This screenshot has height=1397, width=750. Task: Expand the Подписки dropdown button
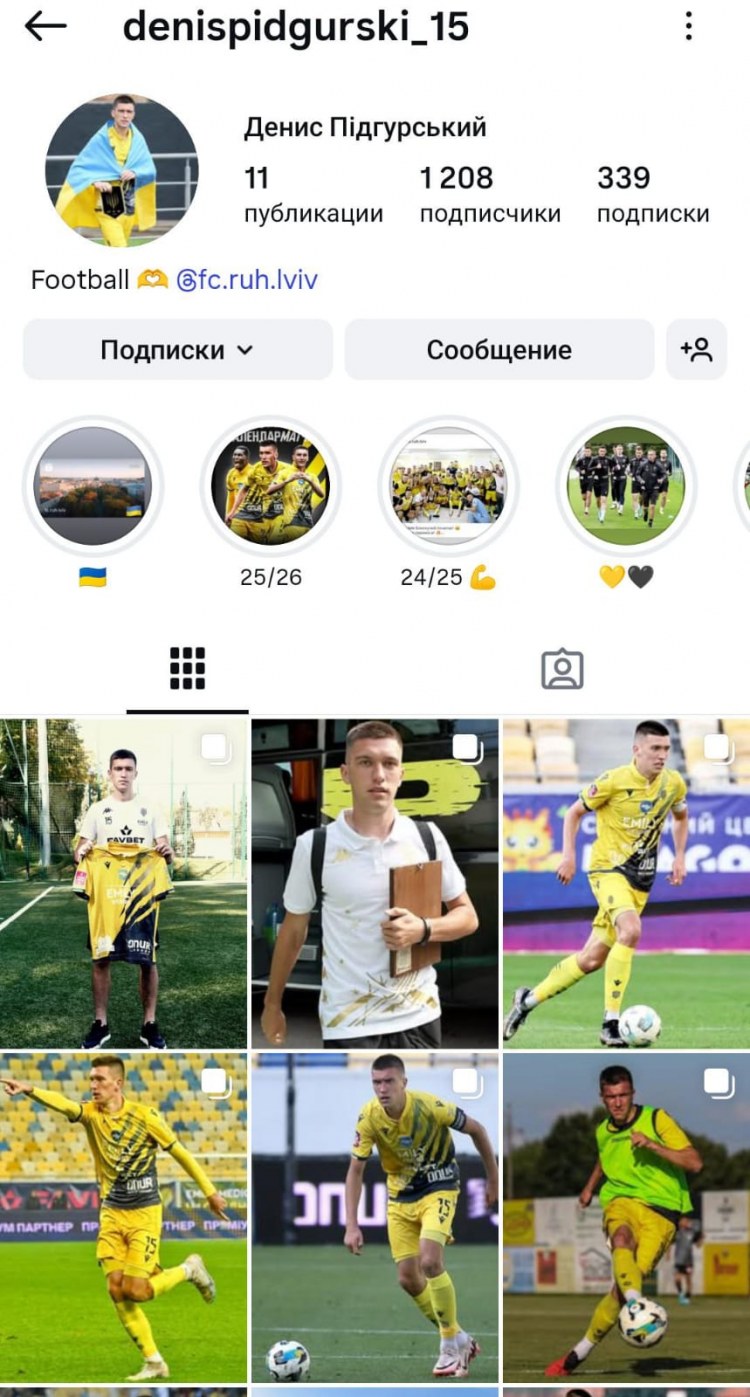coord(177,350)
